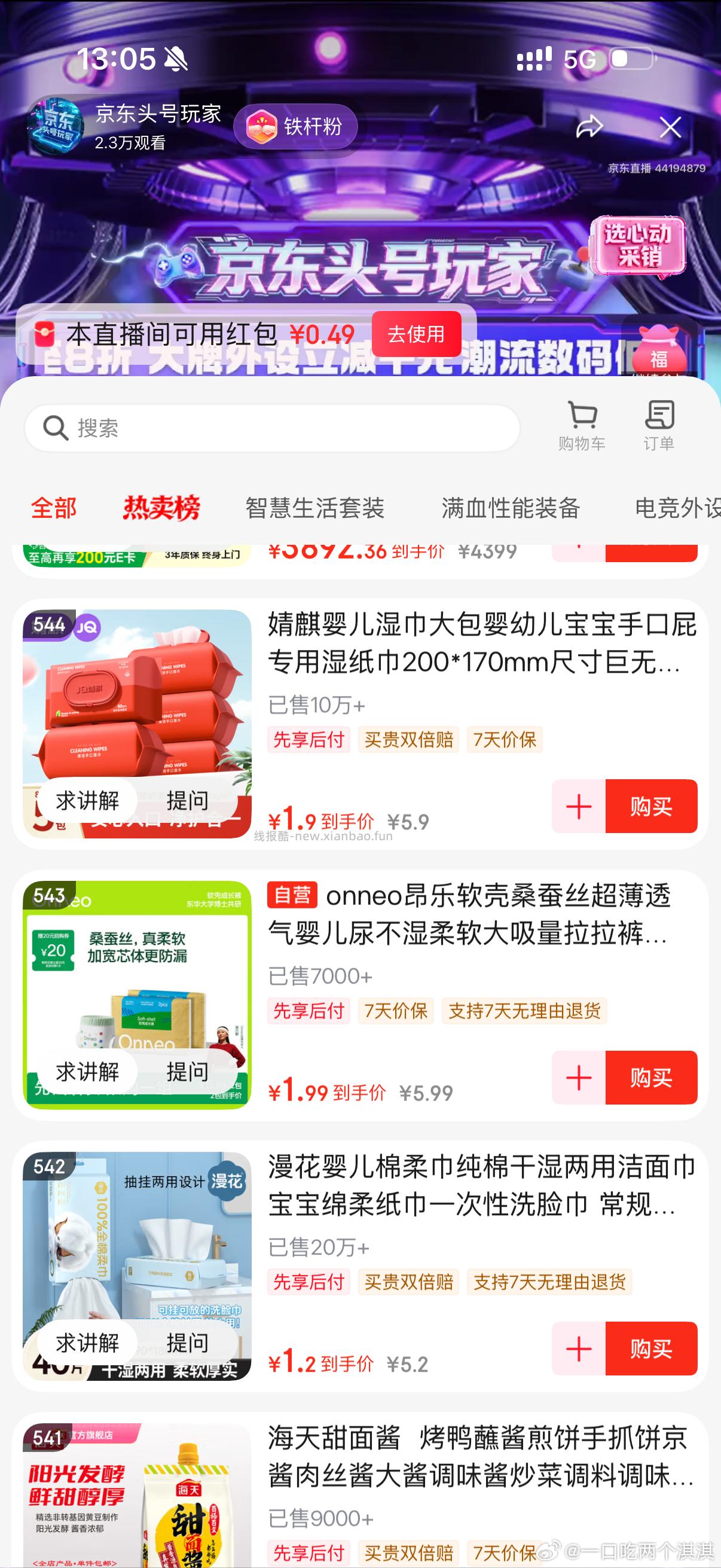Tap 购买 on the onneo 拉拉裤 item
Image resolution: width=721 pixels, height=1568 pixels.
[x=652, y=1078]
